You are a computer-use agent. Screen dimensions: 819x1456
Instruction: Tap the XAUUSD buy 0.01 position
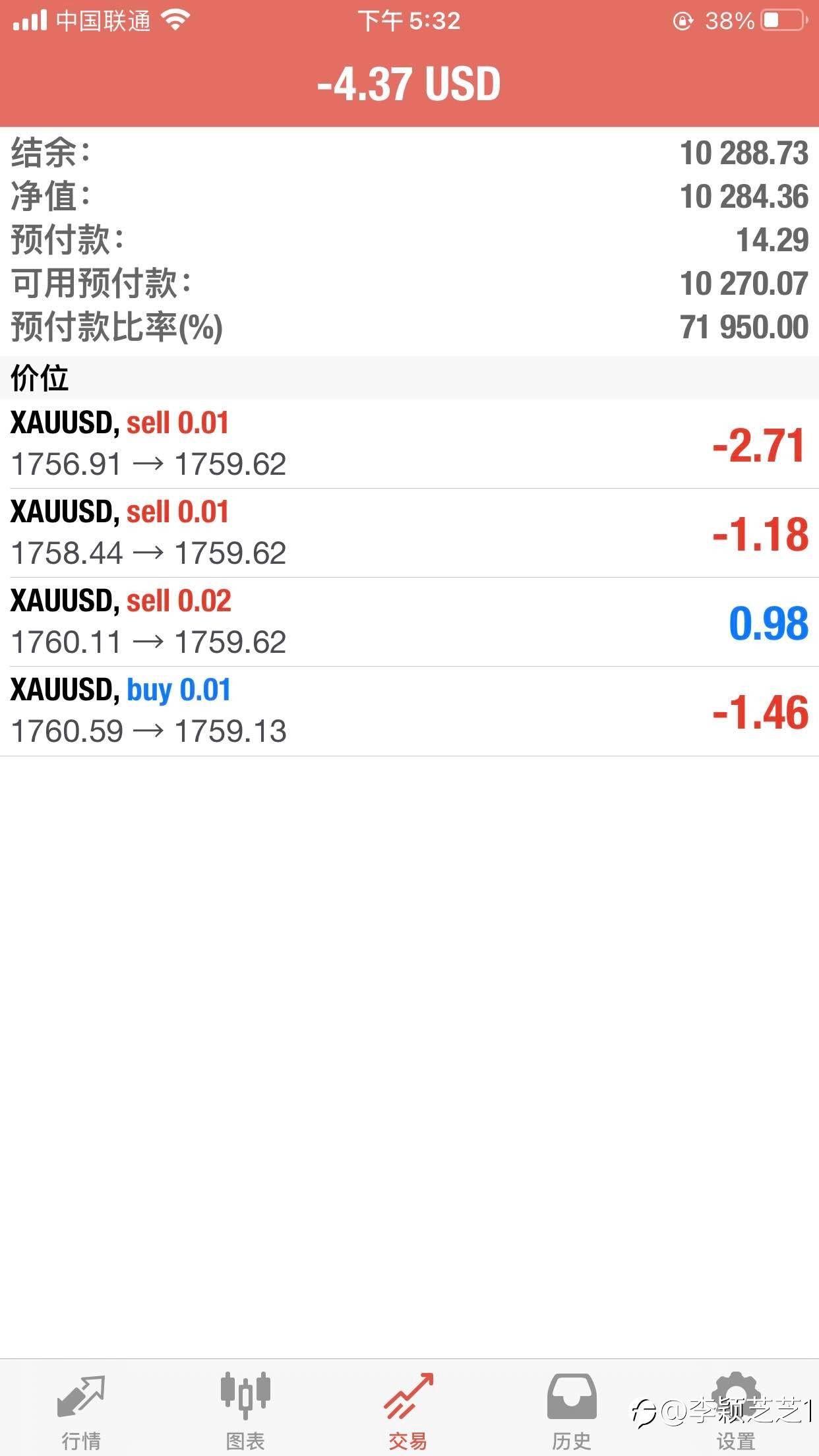click(x=409, y=712)
